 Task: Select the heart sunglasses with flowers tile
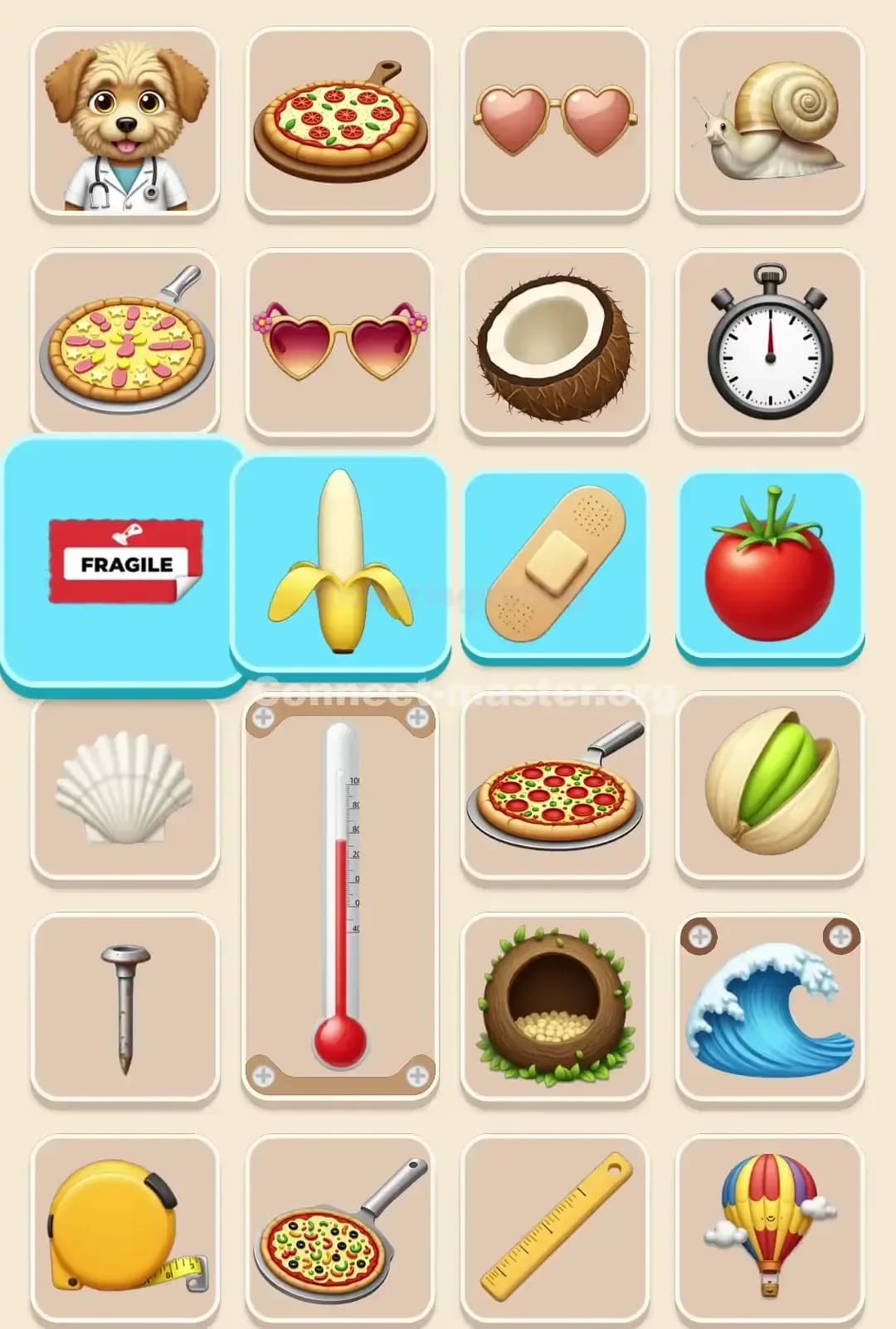[x=339, y=342]
